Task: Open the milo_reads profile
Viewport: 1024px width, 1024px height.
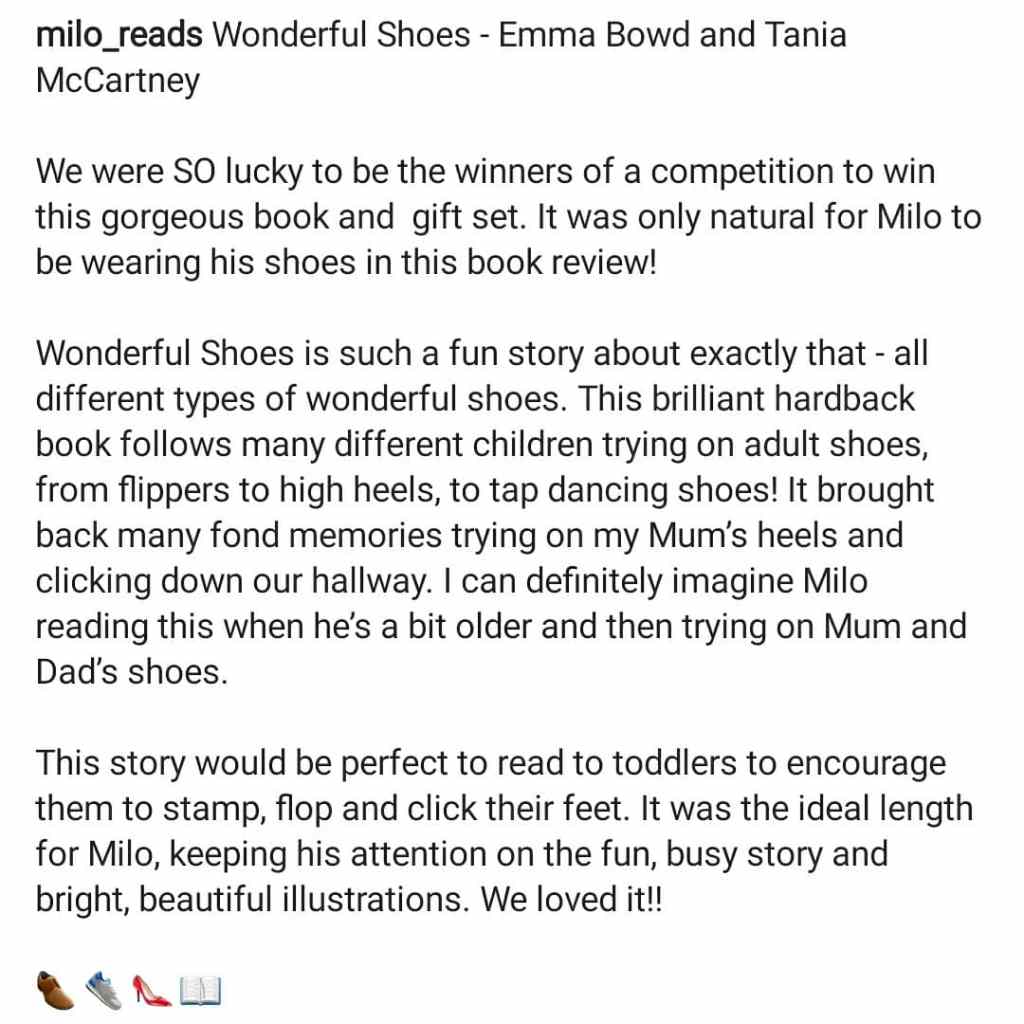Action: (x=119, y=36)
